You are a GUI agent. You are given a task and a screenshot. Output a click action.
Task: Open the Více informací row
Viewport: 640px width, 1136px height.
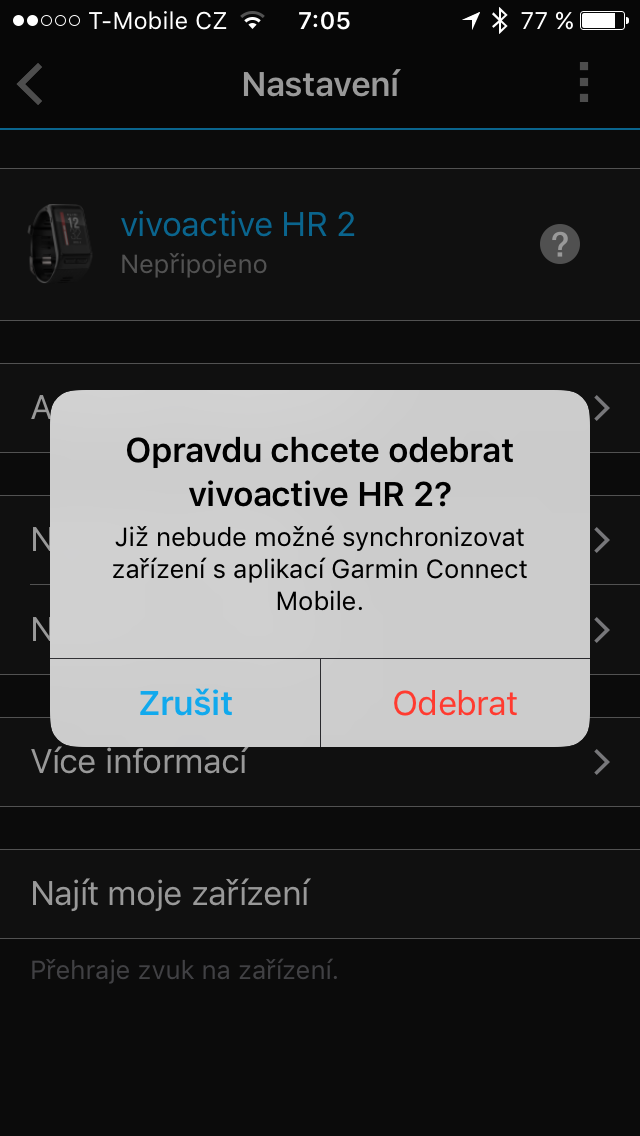(x=320, y=762)
